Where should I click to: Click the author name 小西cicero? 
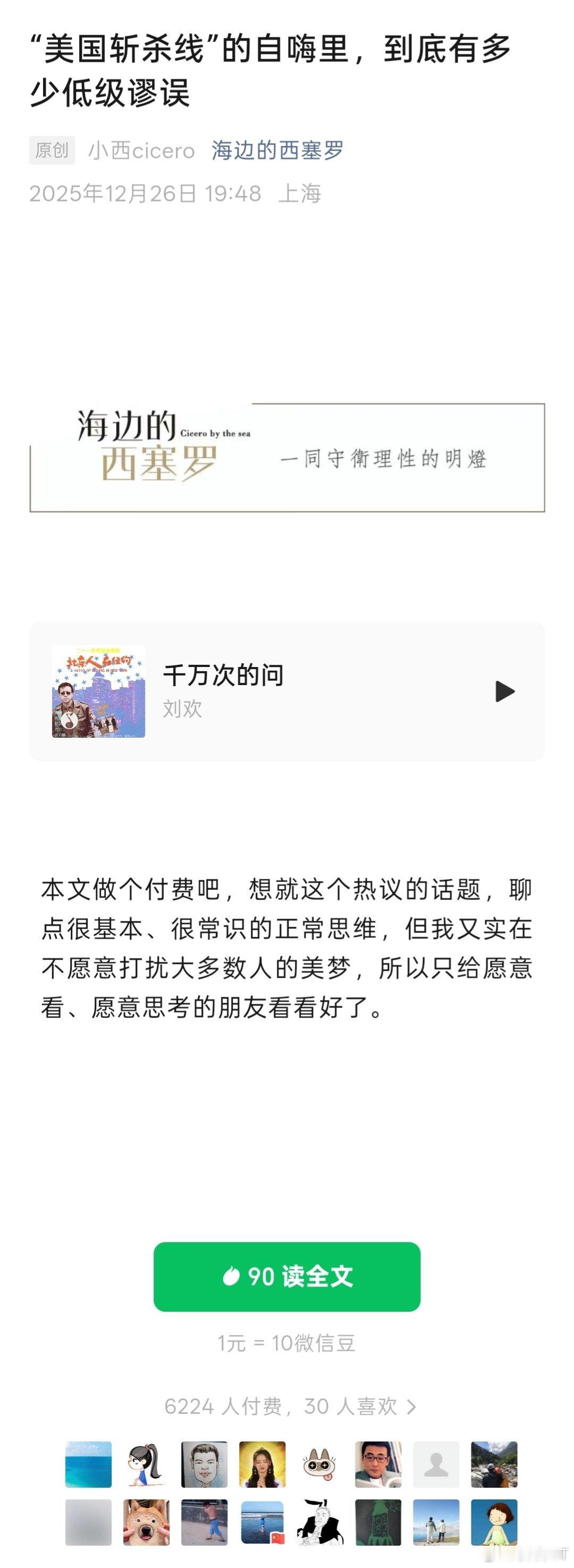140,152
